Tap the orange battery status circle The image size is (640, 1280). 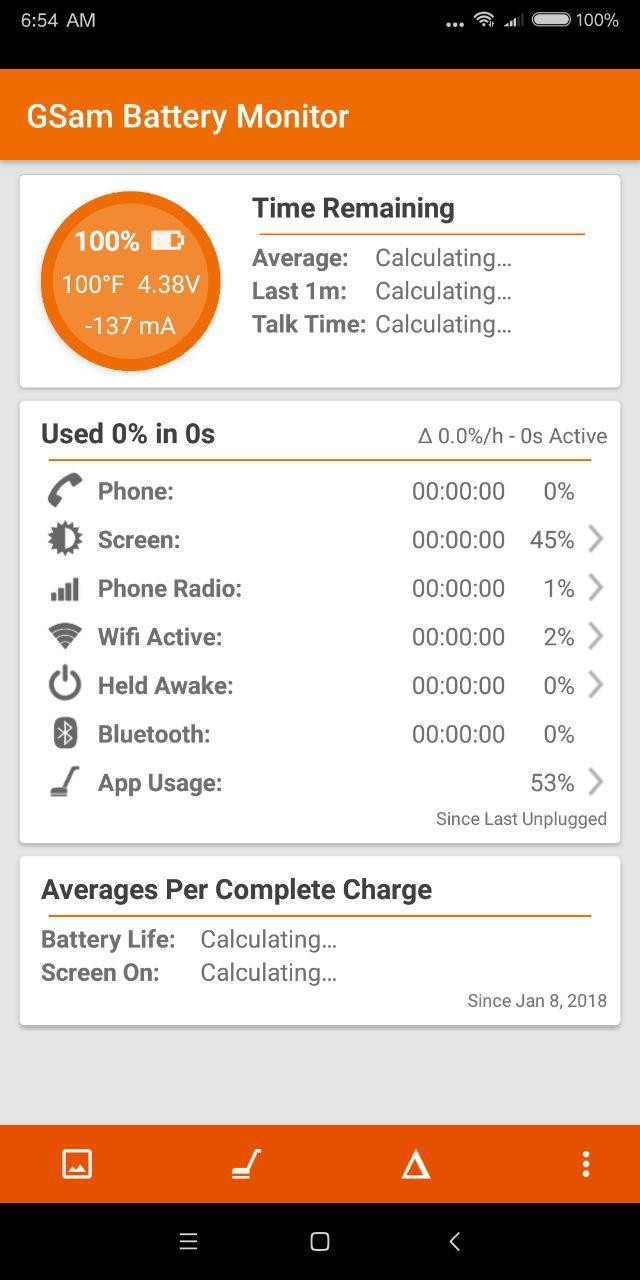click(130, 282)
